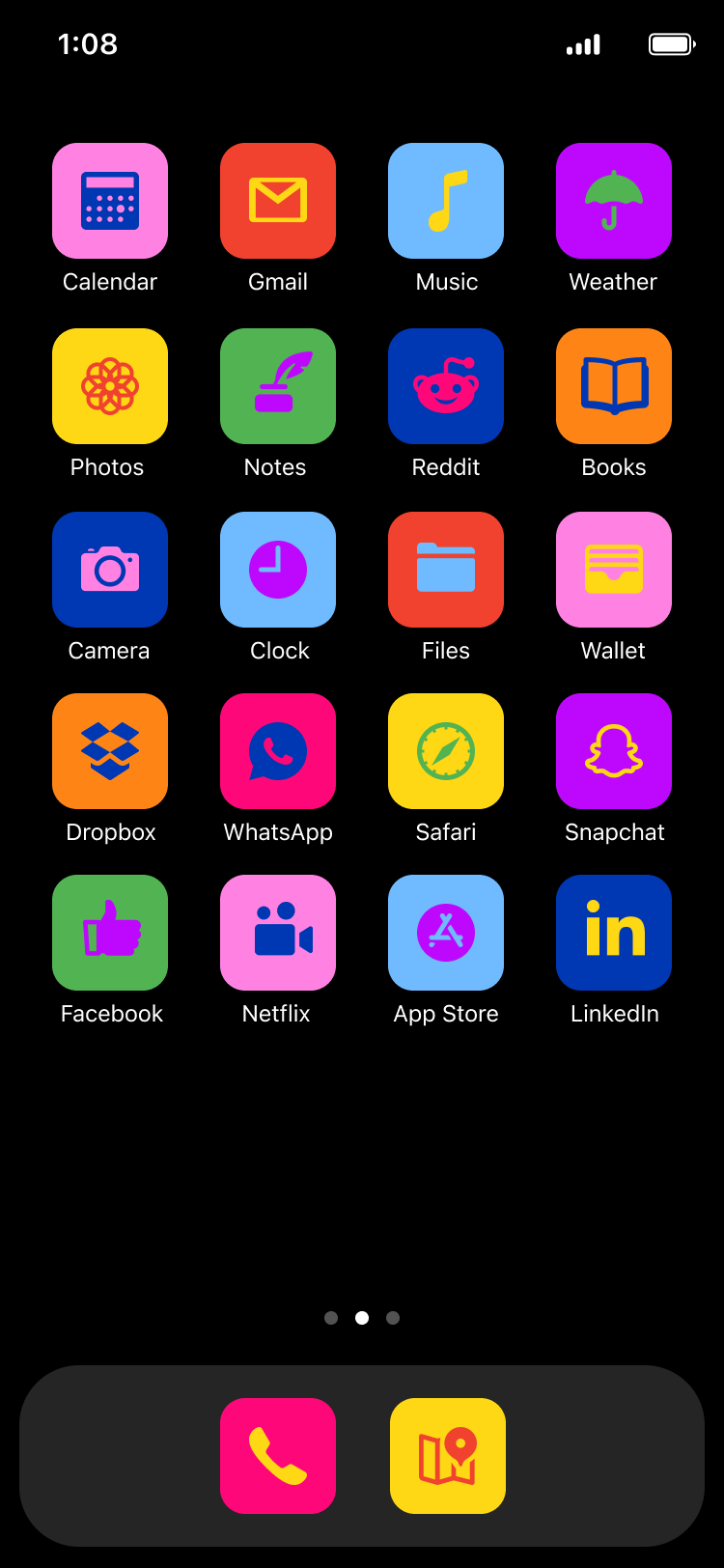This screenshot has width=724, height=1568.
Task: Launch the Safari browser
Action: tap(446, 751)
